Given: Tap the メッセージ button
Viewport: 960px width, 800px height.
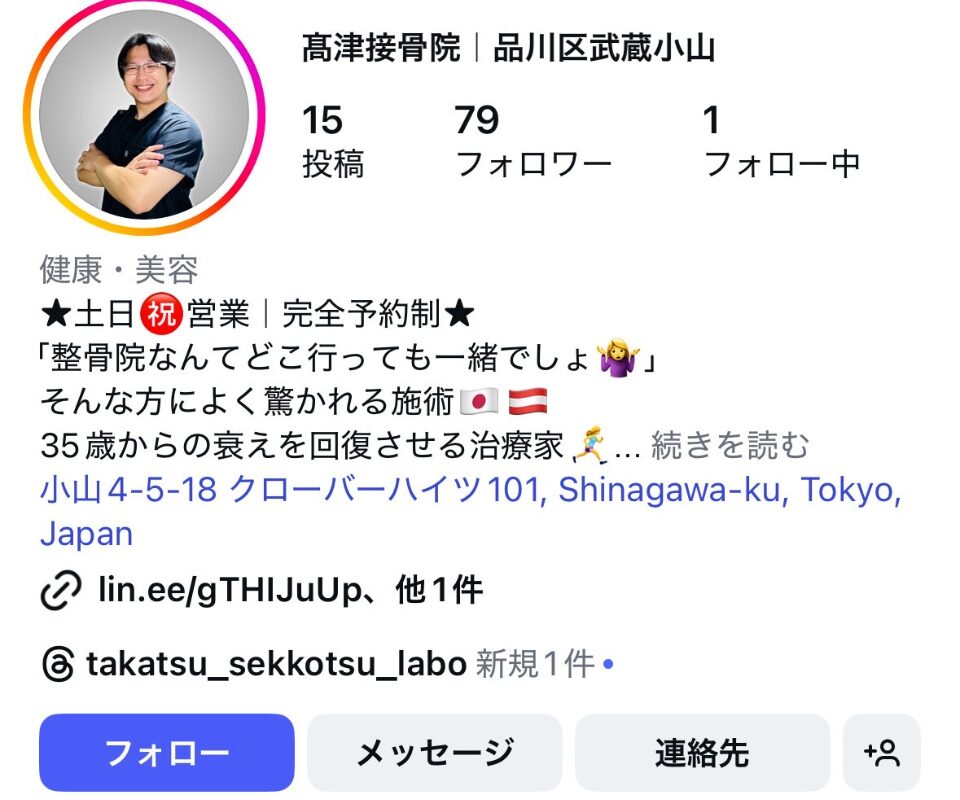Looking at the screenshot, I should 434,752.
